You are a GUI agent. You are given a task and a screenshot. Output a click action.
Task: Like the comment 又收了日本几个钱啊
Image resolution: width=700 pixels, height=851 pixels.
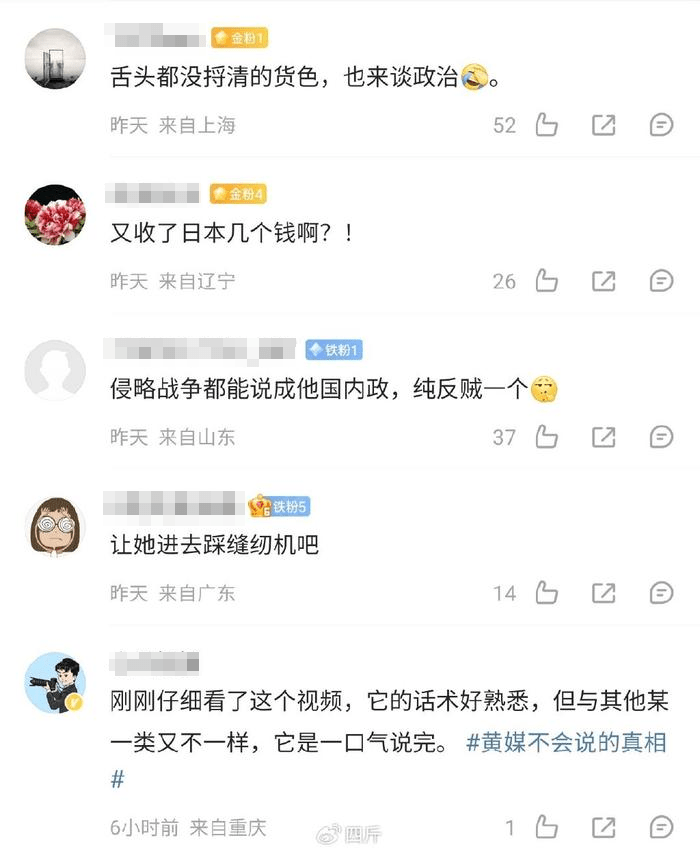pyautogui.click(x=546, y=281)
